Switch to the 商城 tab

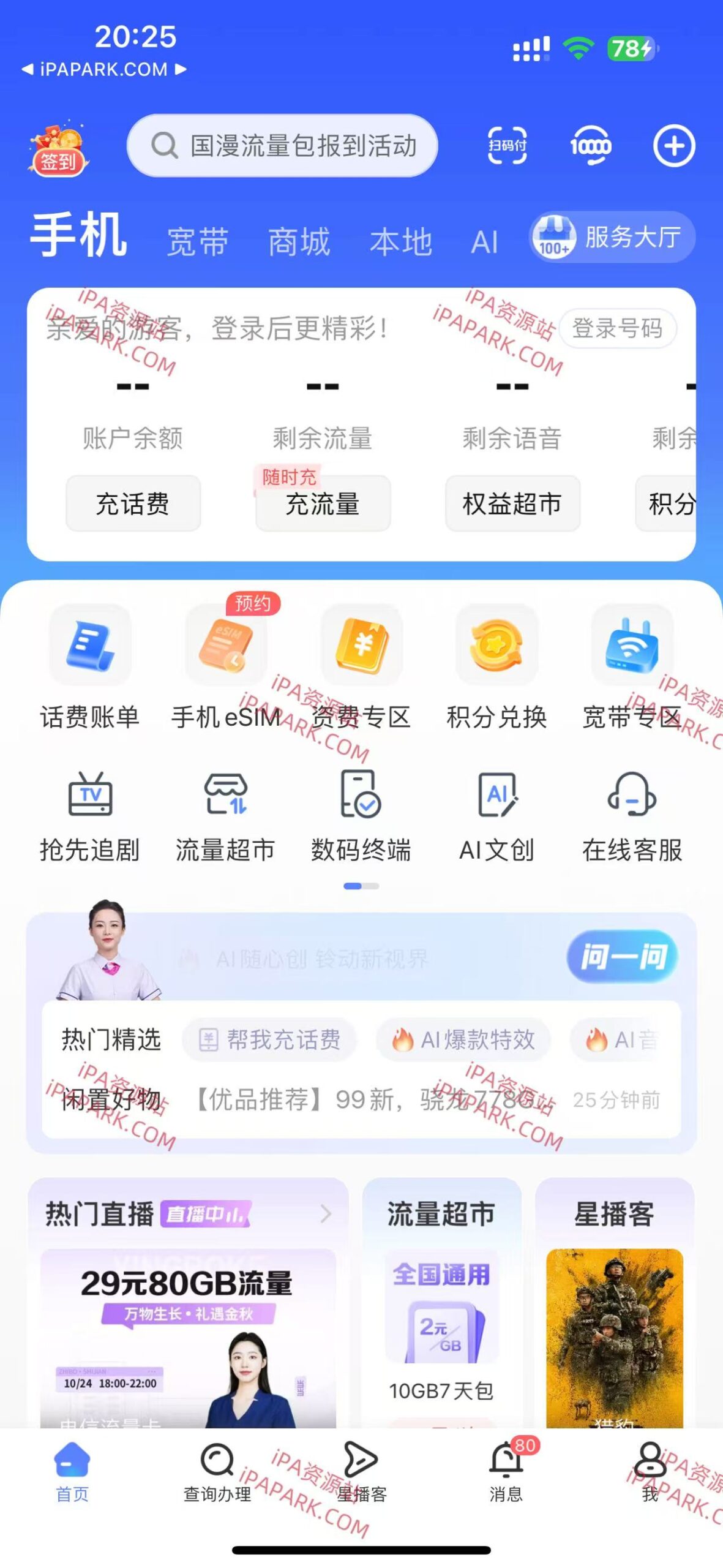click(x=298, y=241)
